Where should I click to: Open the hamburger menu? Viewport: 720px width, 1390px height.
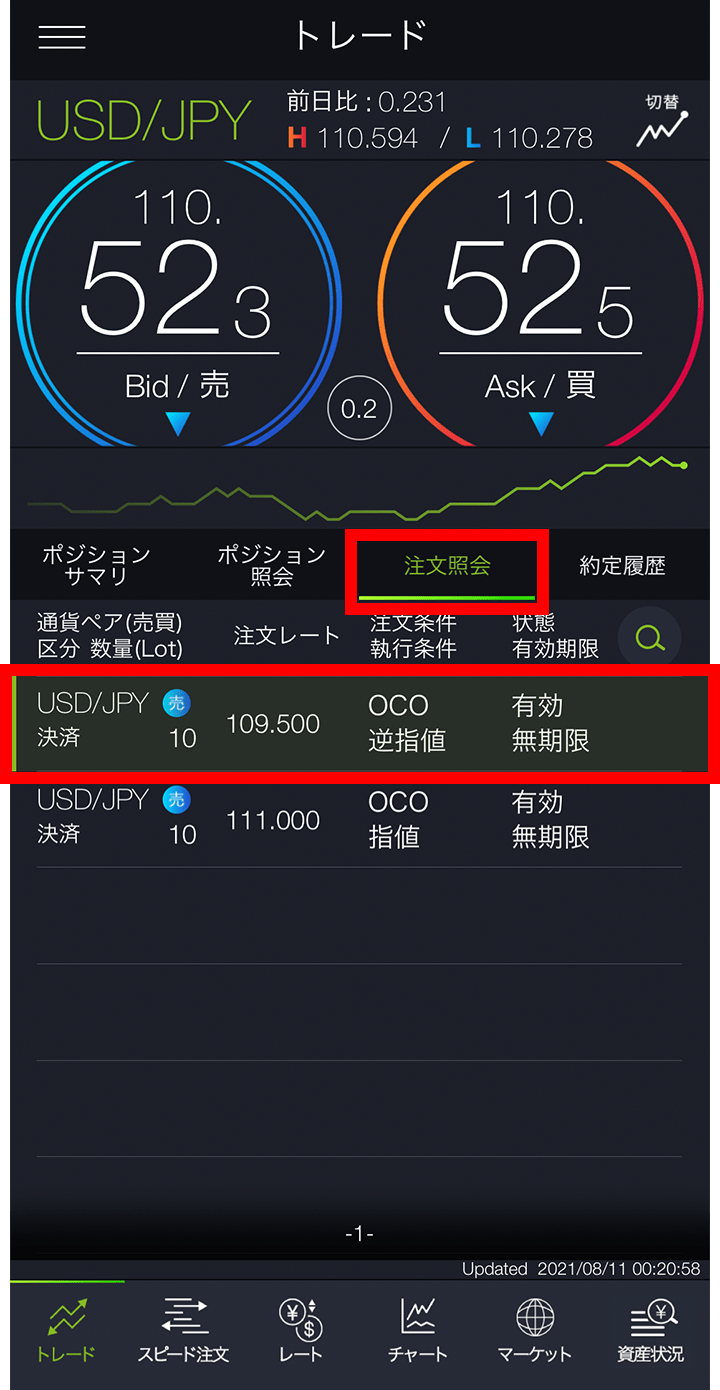click(62, 37)
